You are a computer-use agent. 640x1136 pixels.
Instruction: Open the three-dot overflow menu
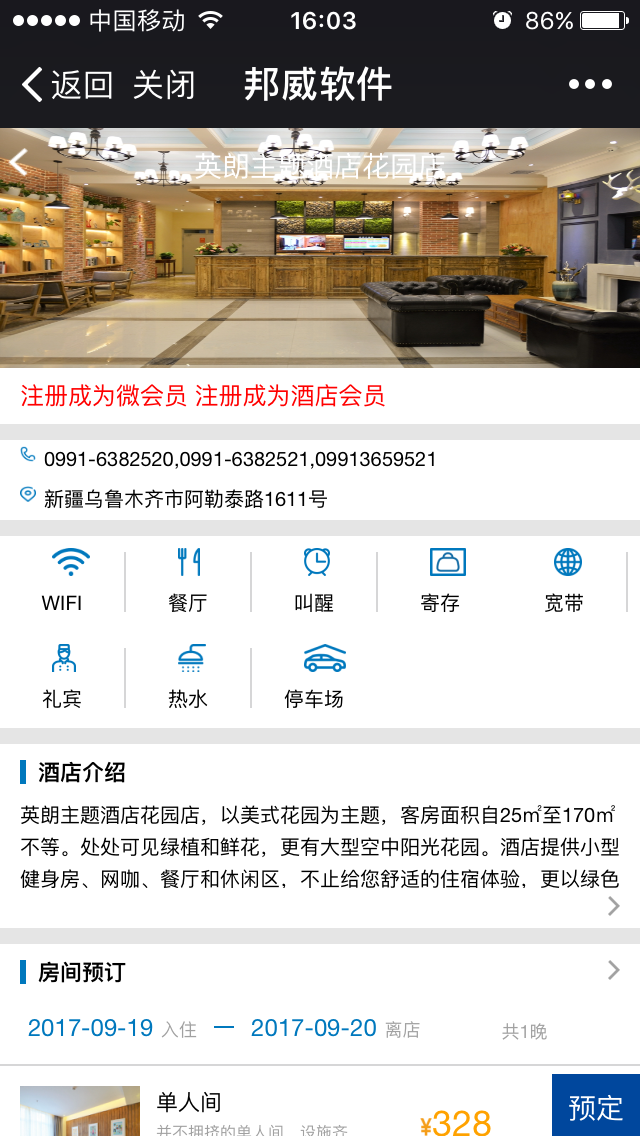(590, 85)
